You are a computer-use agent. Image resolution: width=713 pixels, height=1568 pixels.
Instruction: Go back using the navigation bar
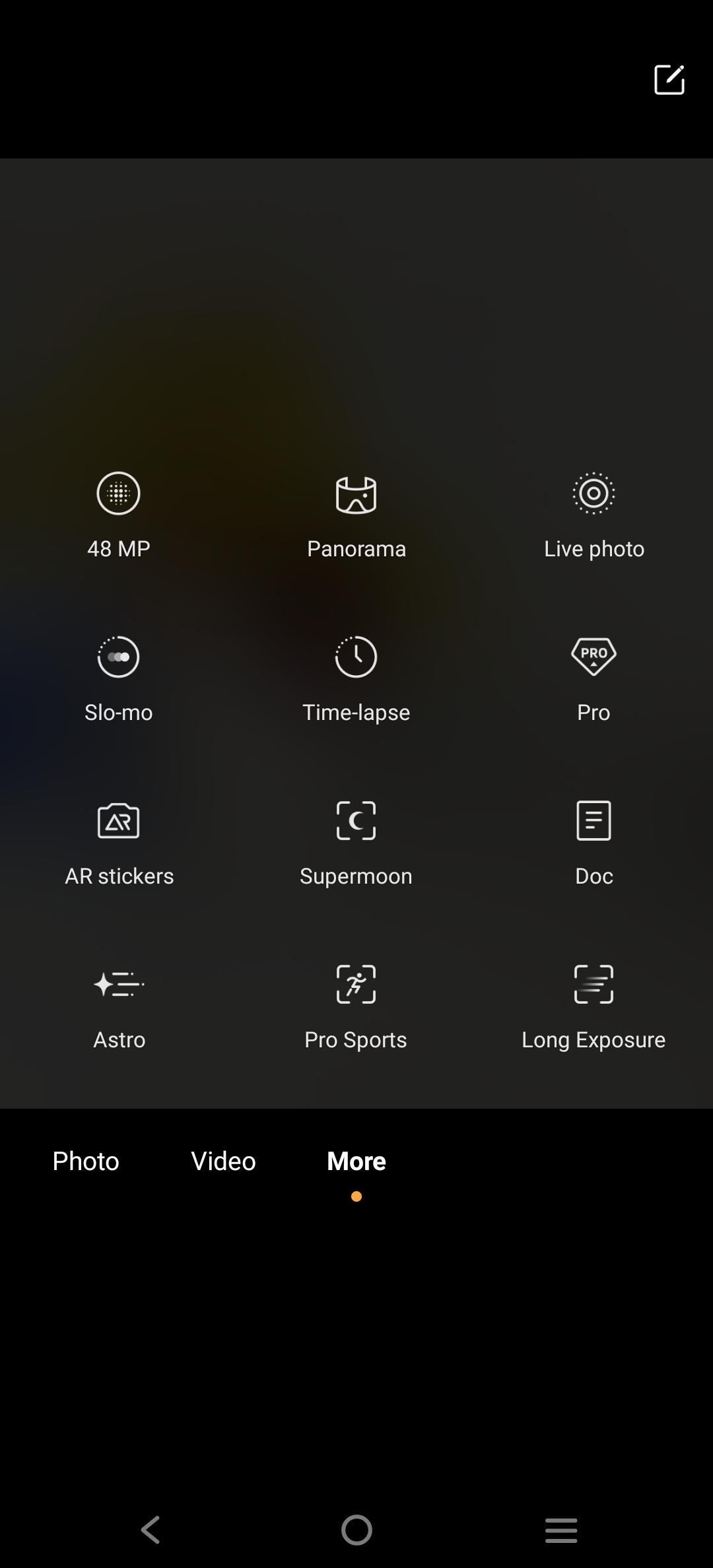click(x=151, y=1530)
